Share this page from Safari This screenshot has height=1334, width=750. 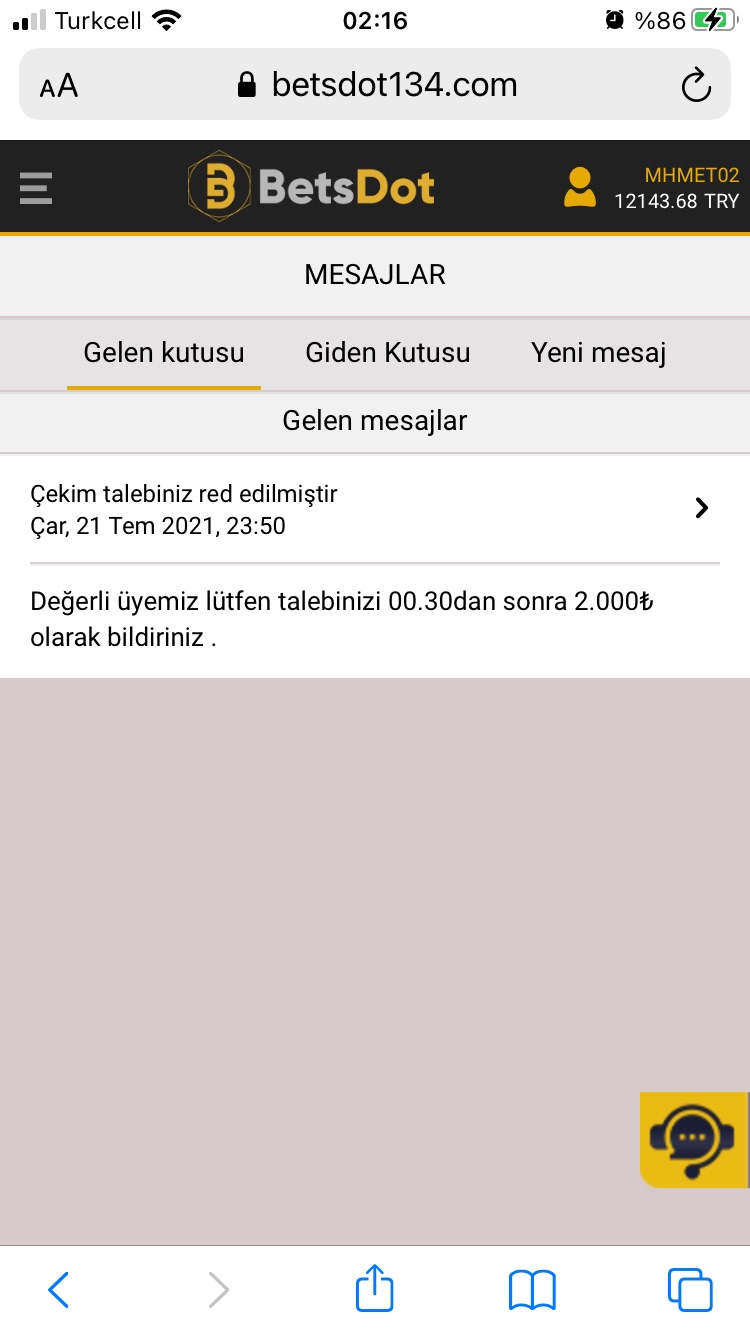pyautogui.click(x=375, y=1287)
